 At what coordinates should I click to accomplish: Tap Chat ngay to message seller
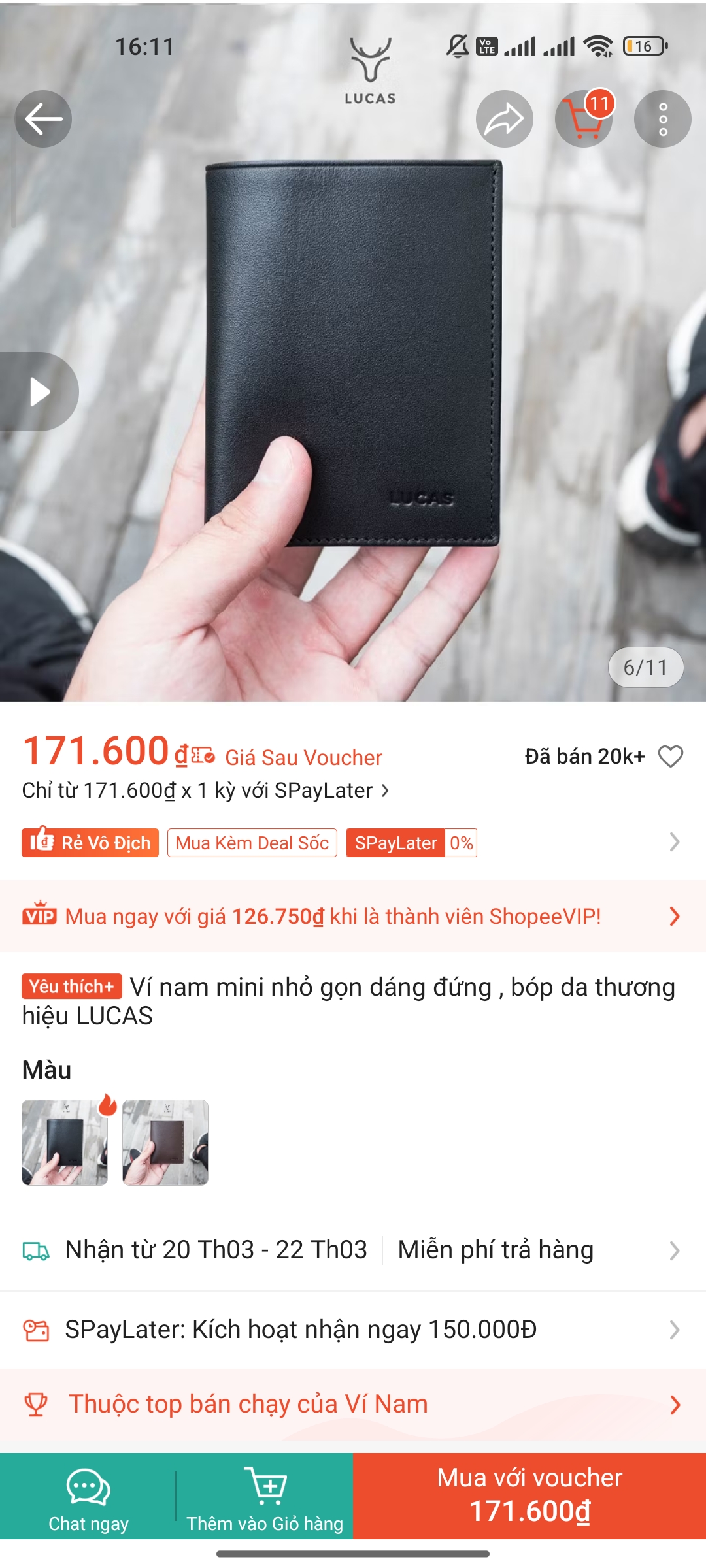(x=88, y=1497)
